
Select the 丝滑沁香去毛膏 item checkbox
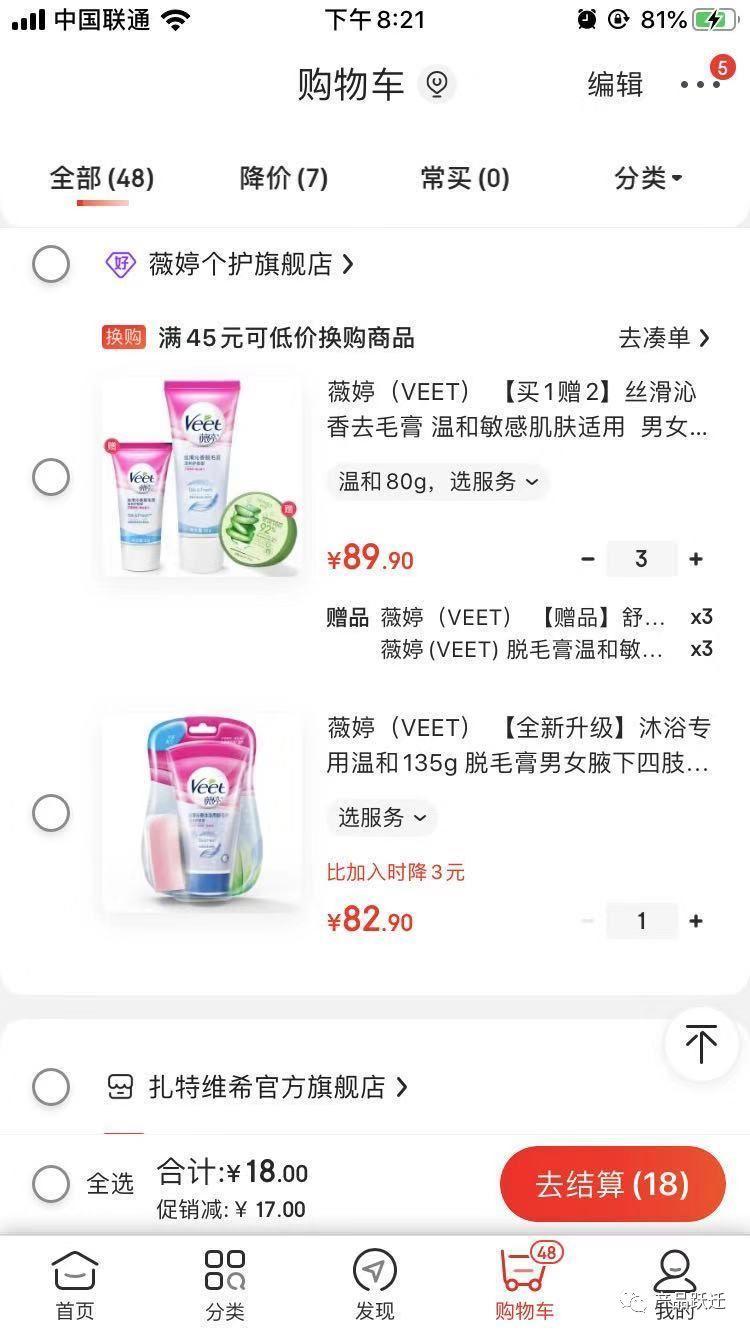click(x=51, y=477)
